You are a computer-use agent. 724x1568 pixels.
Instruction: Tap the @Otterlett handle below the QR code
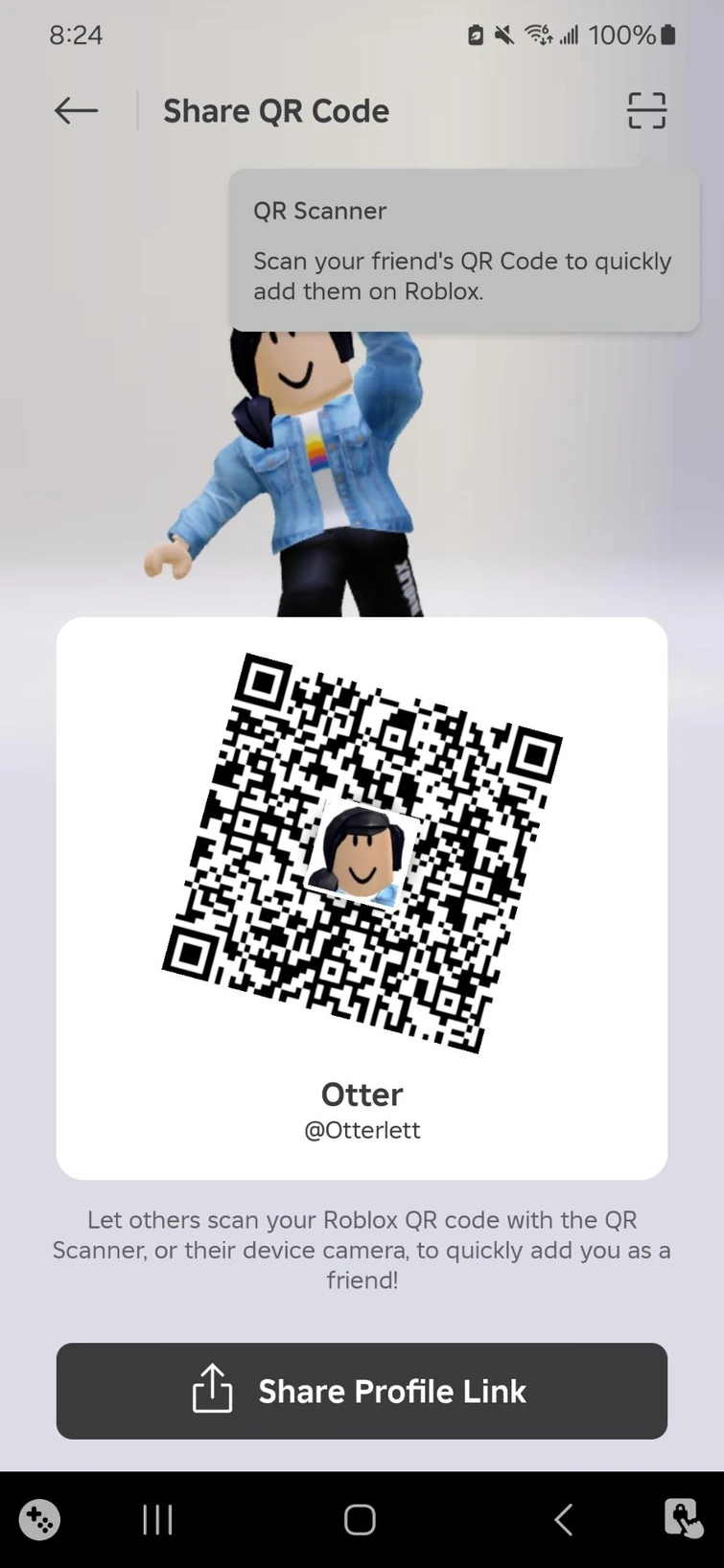tap(362, 1130)
